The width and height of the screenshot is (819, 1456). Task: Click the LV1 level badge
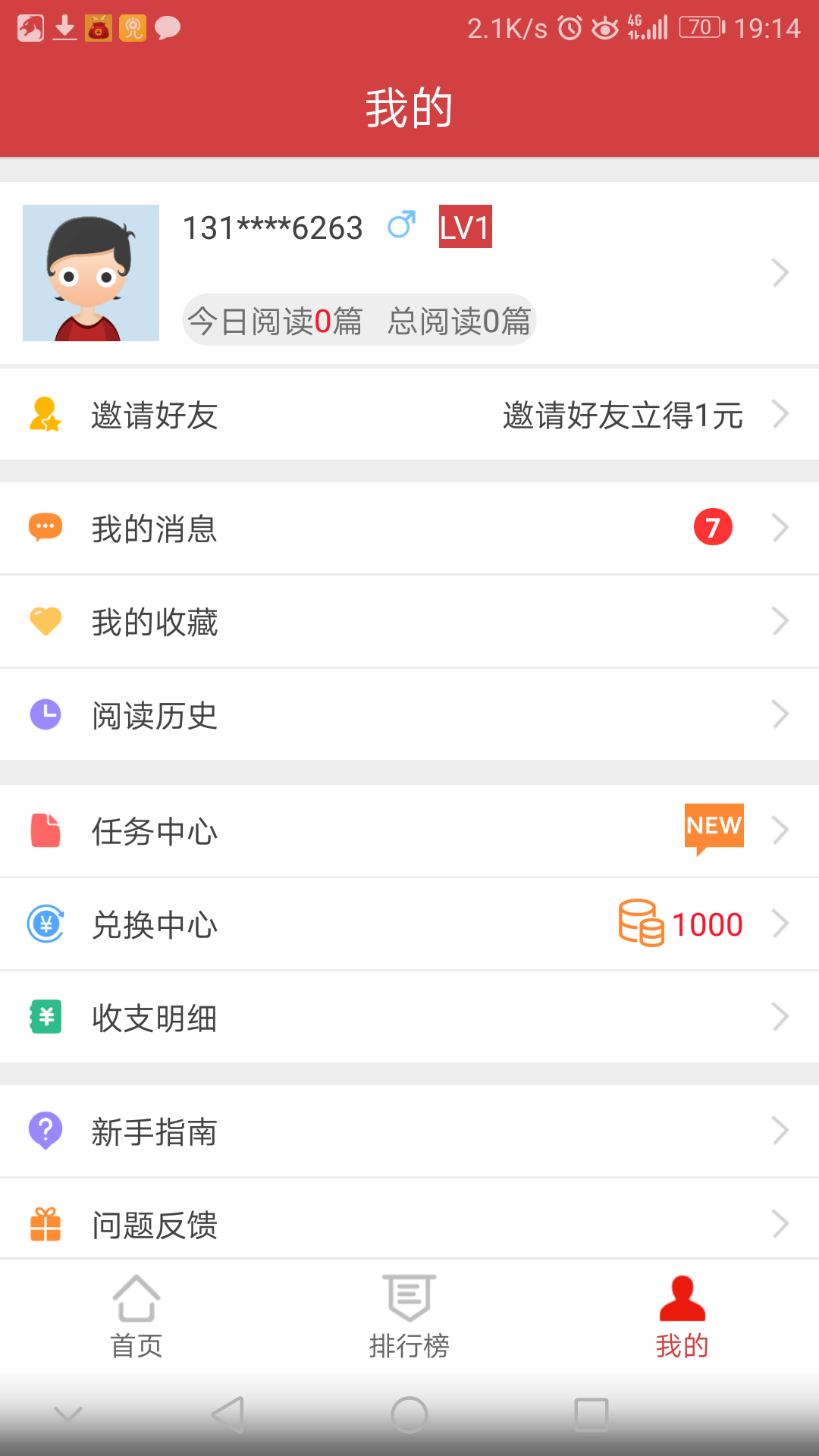pos(465,227)
